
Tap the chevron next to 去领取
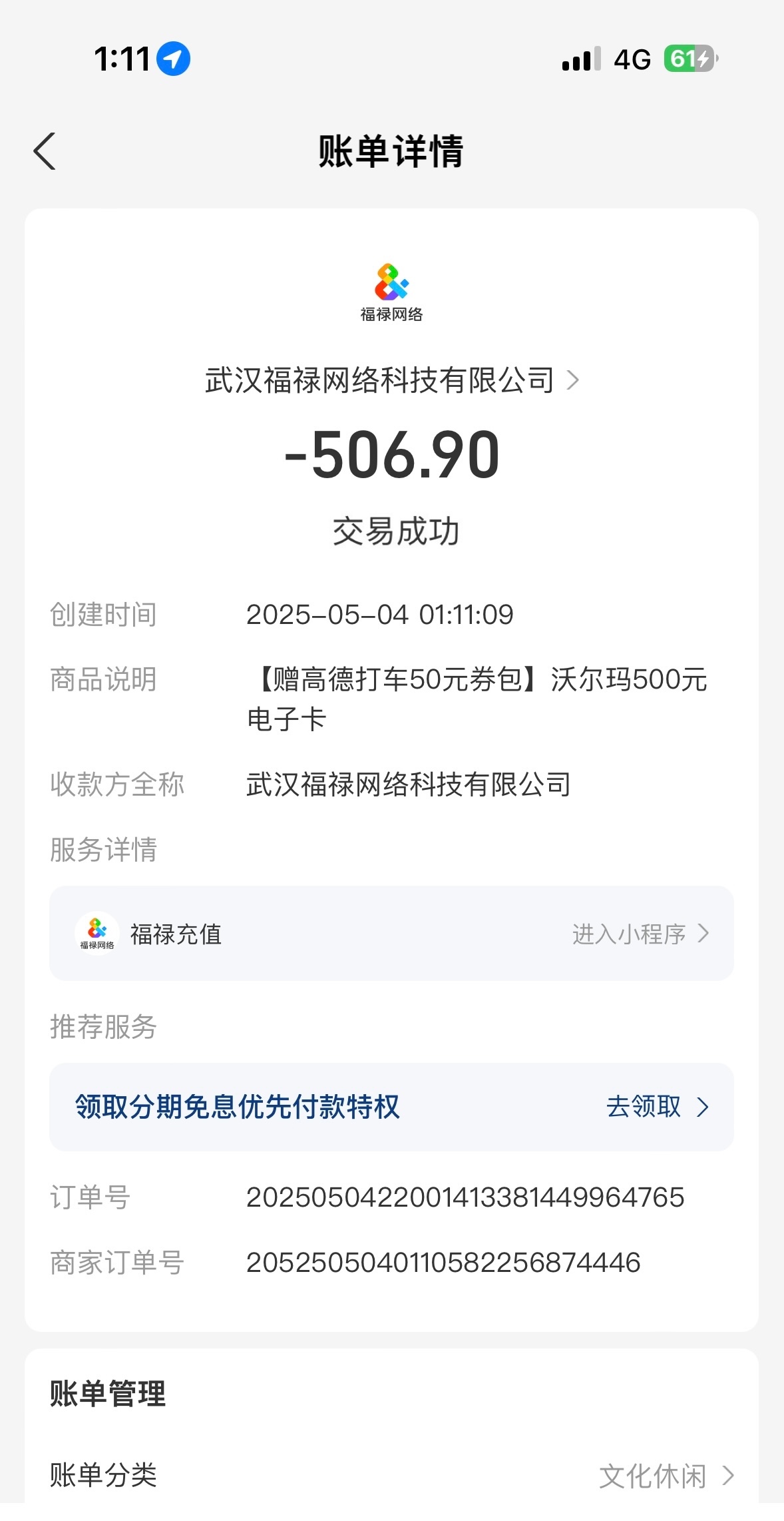(704, 1107)
